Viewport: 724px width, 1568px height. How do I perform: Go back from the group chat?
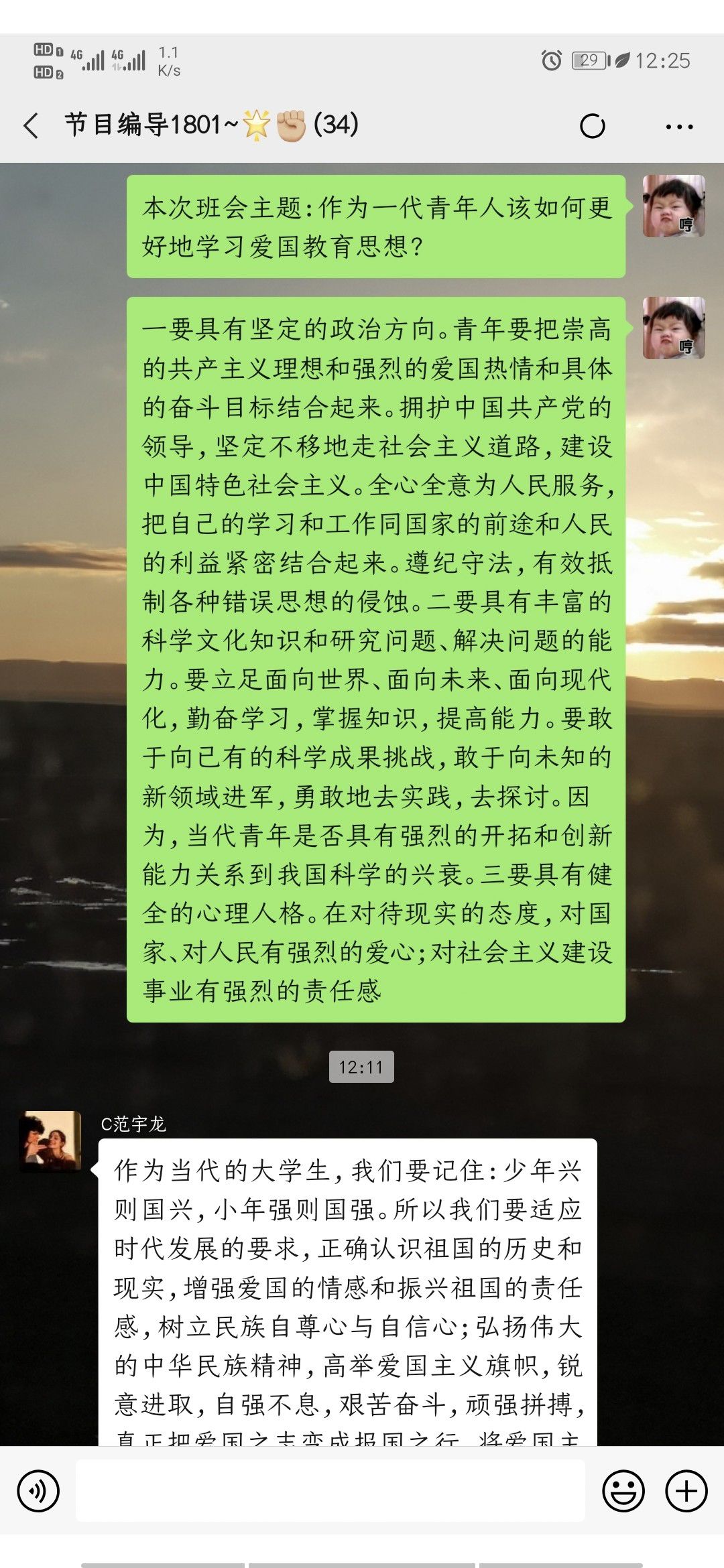tap(32, 125)
